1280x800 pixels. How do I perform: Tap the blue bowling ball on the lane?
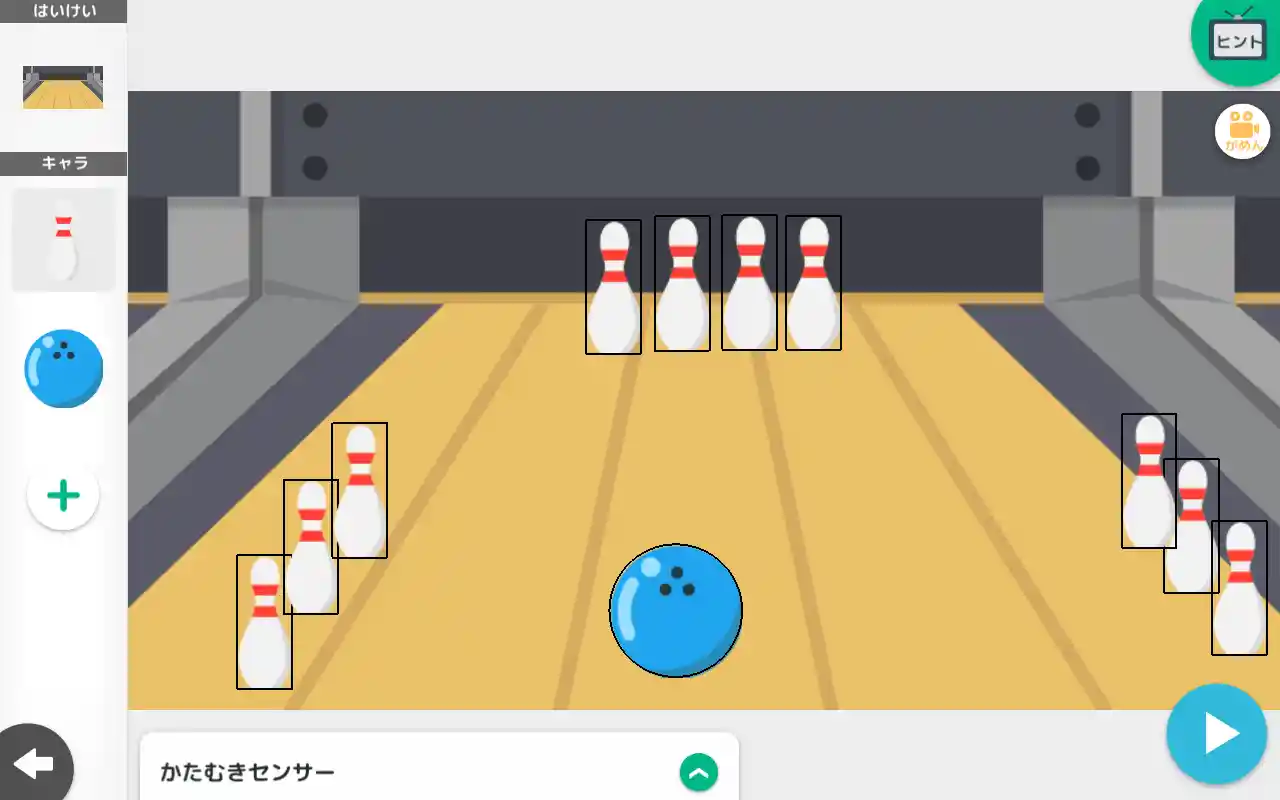click(676, 611)
